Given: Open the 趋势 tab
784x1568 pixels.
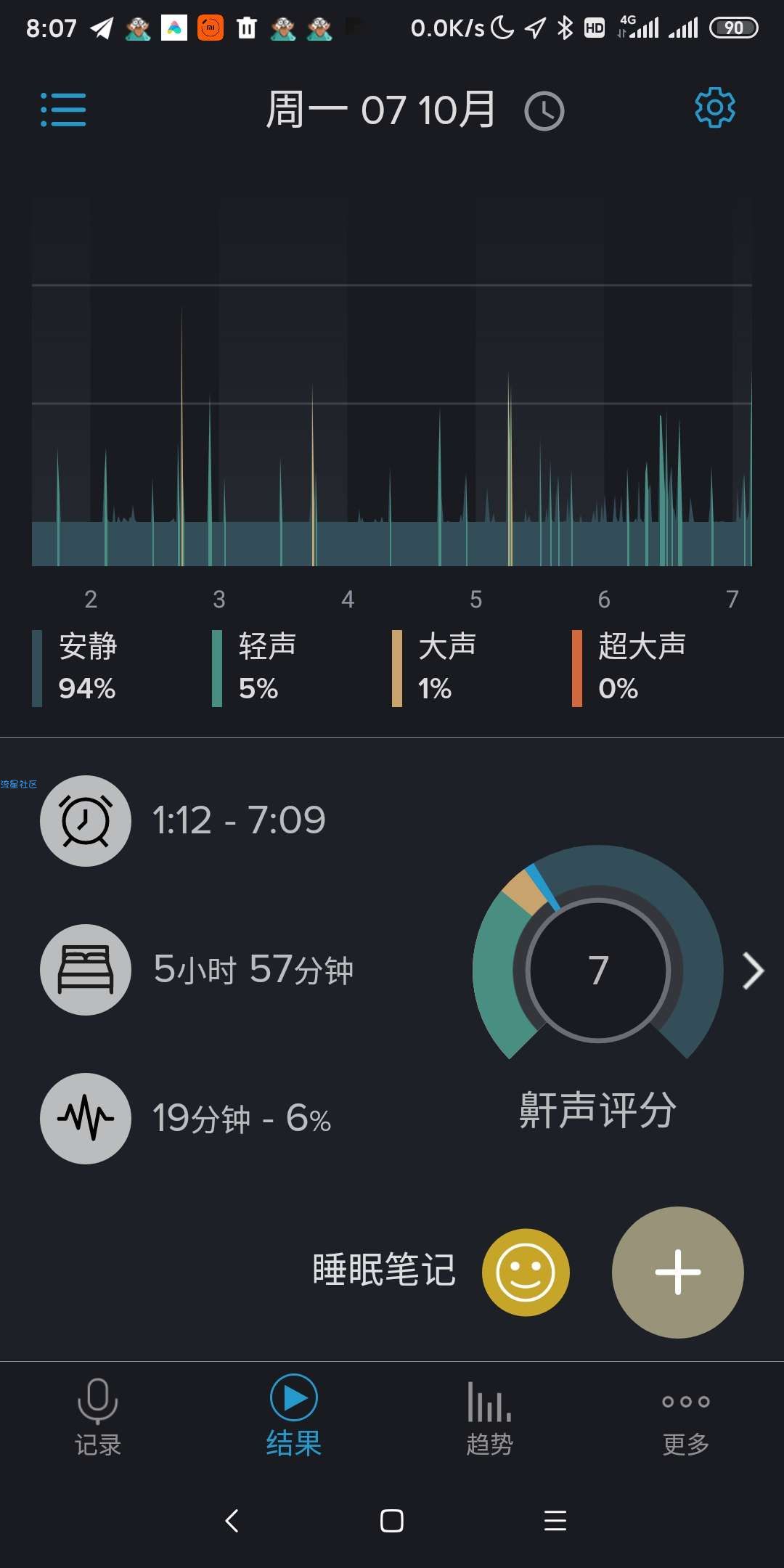Looking at the screenshot, I should click(x=490, y=1417).
